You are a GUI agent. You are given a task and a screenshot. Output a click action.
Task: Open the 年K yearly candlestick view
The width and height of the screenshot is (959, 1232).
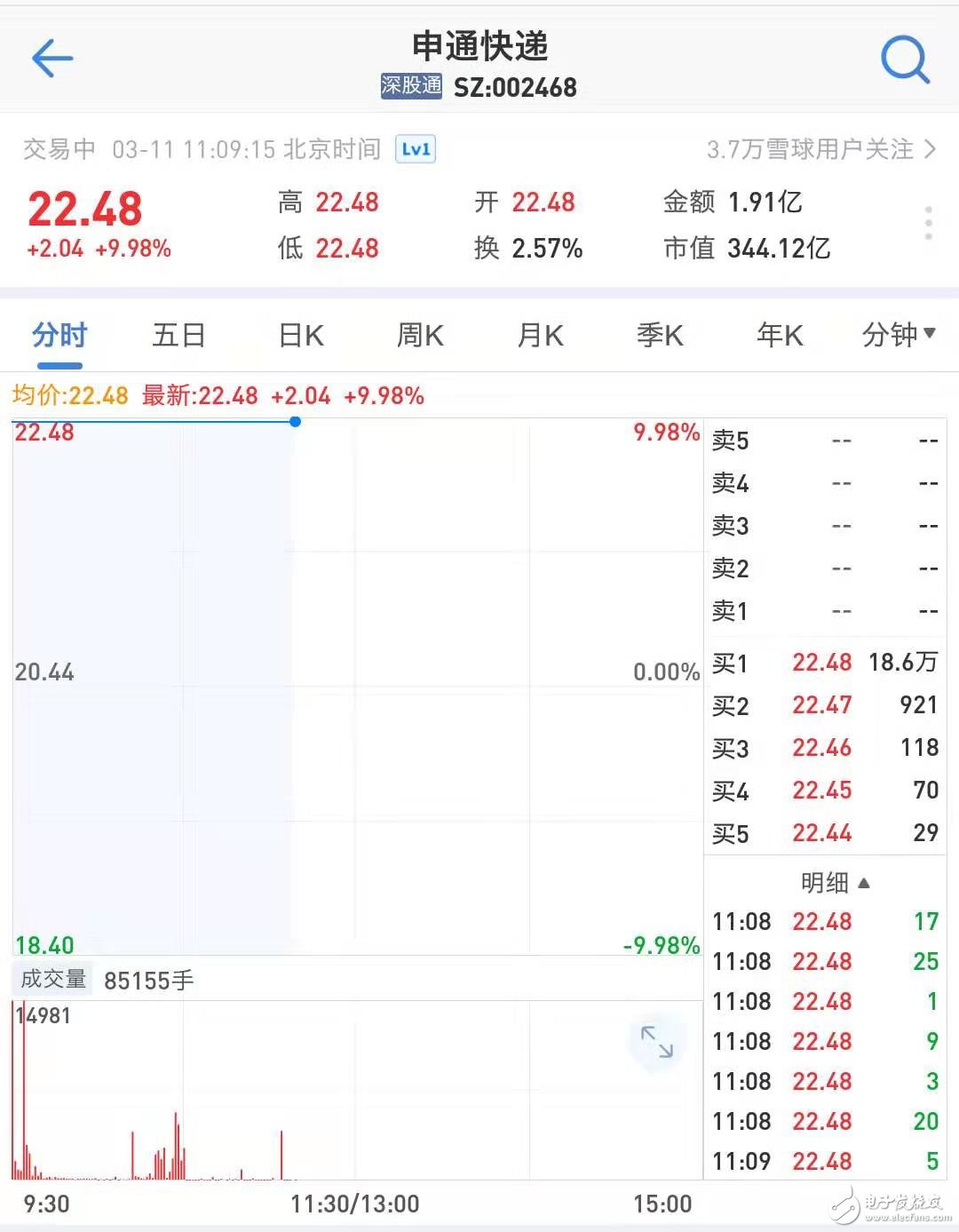[779, 335]
